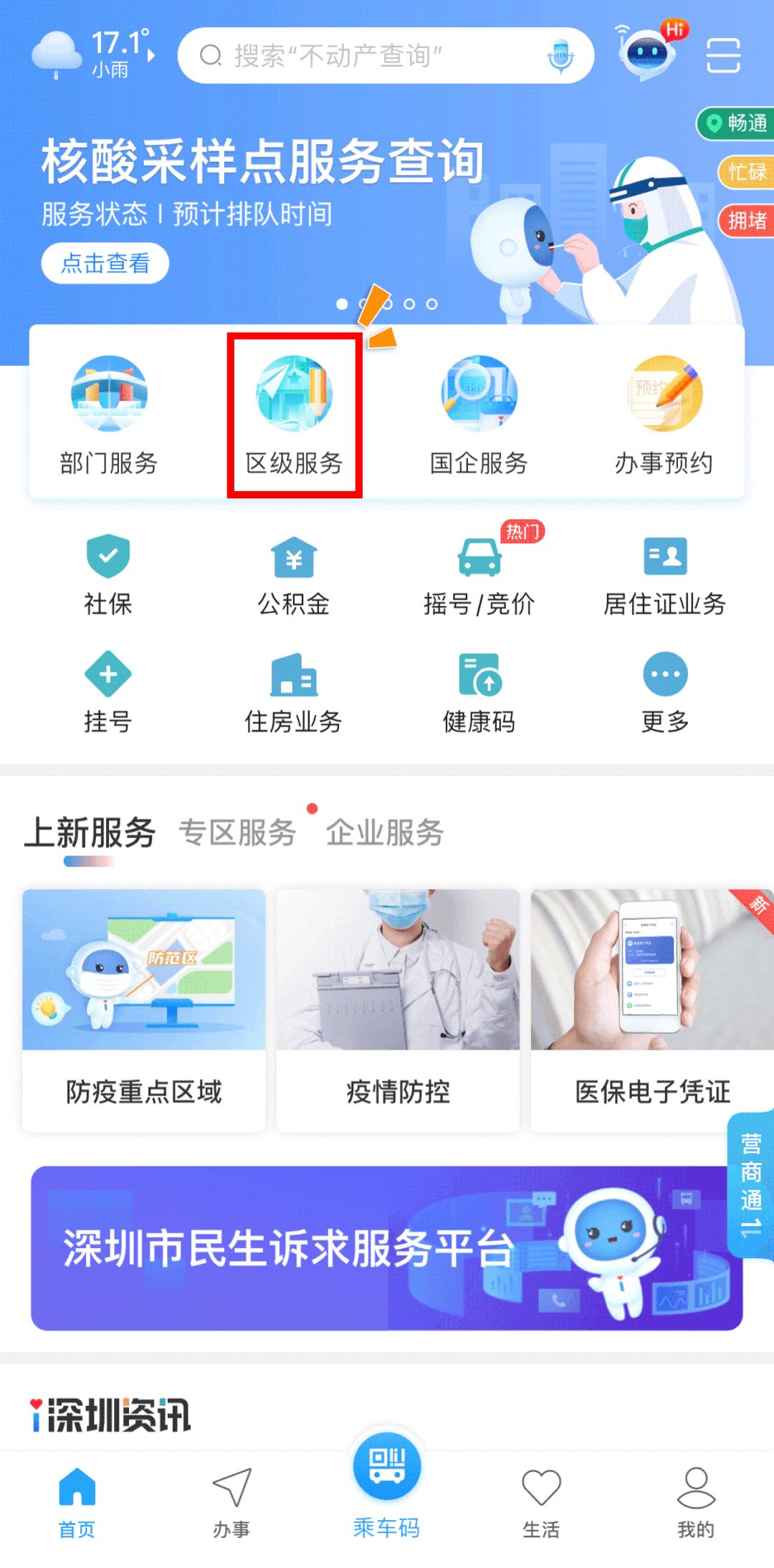
Task: Open 健康码 health code
Action: click(479, 693)
